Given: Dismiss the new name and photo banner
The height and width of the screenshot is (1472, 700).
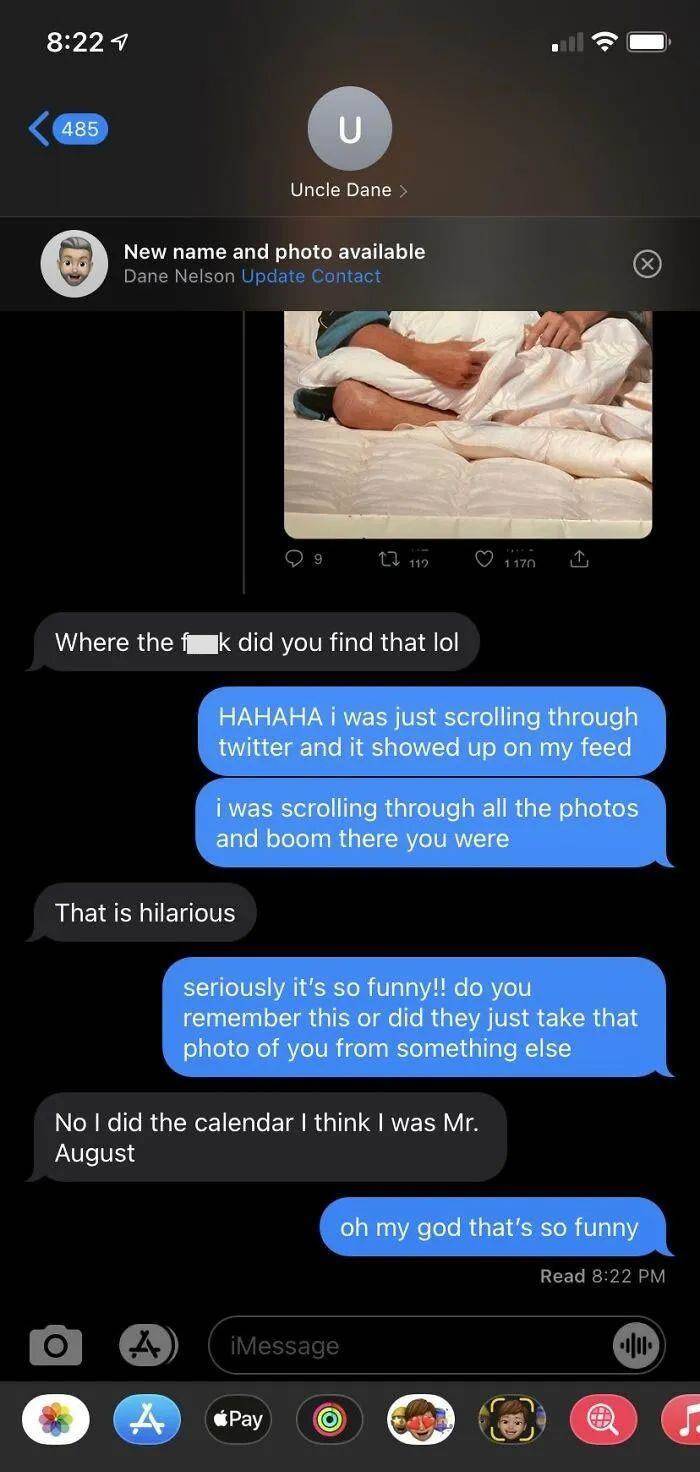Looking at the screenshot, I should [647, 264].
